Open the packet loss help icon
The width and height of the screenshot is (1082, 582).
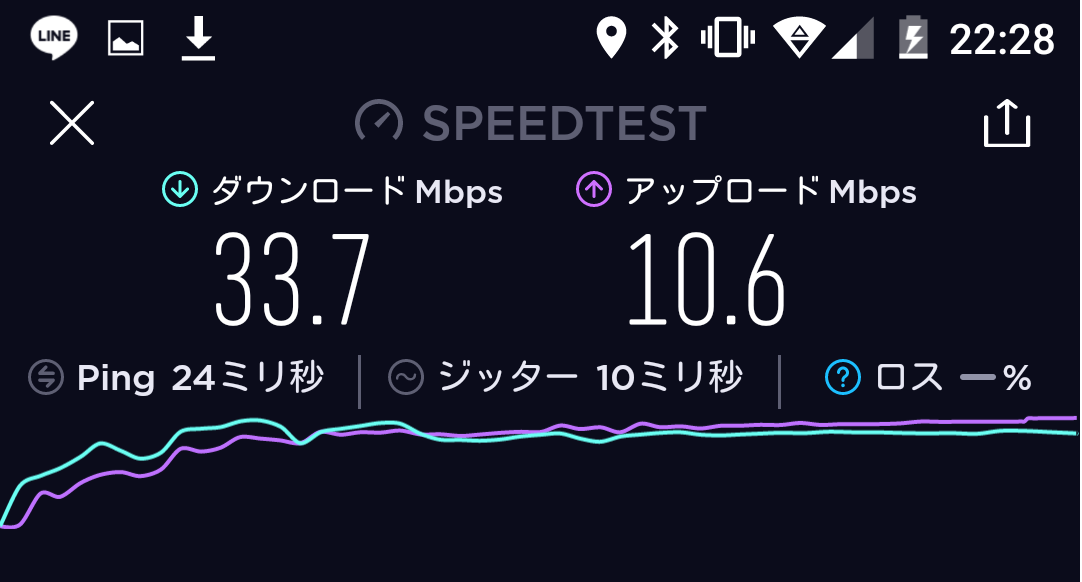pos(843,378)
